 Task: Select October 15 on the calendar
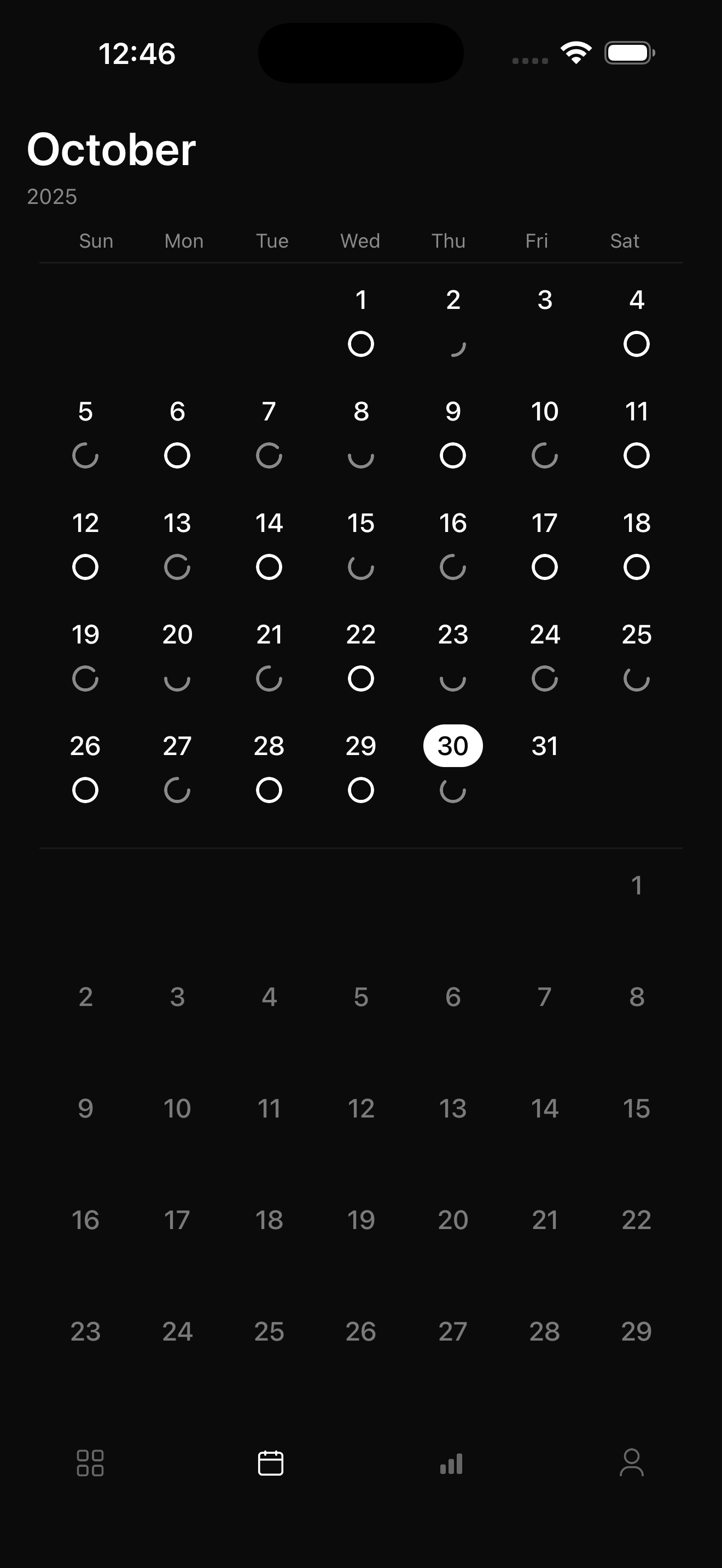361,522
